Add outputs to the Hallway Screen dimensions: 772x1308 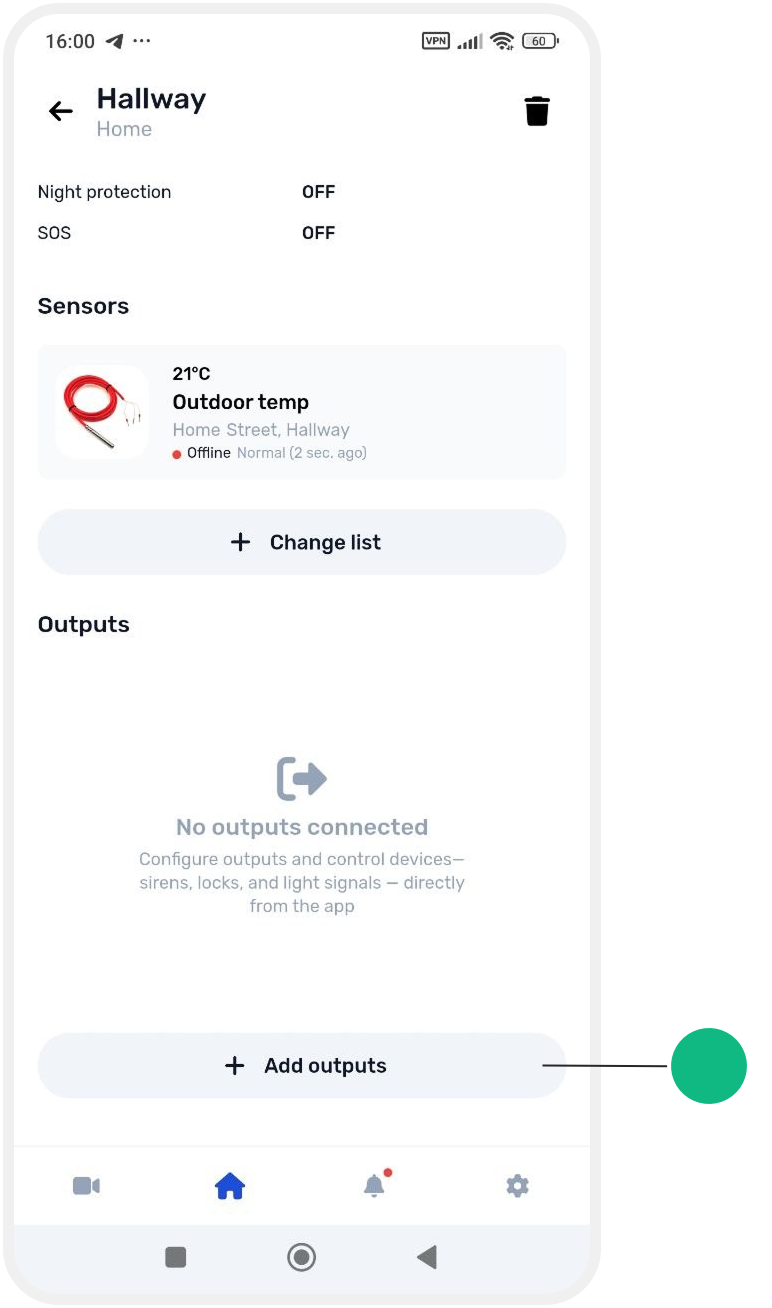[x=302, y=1066]
